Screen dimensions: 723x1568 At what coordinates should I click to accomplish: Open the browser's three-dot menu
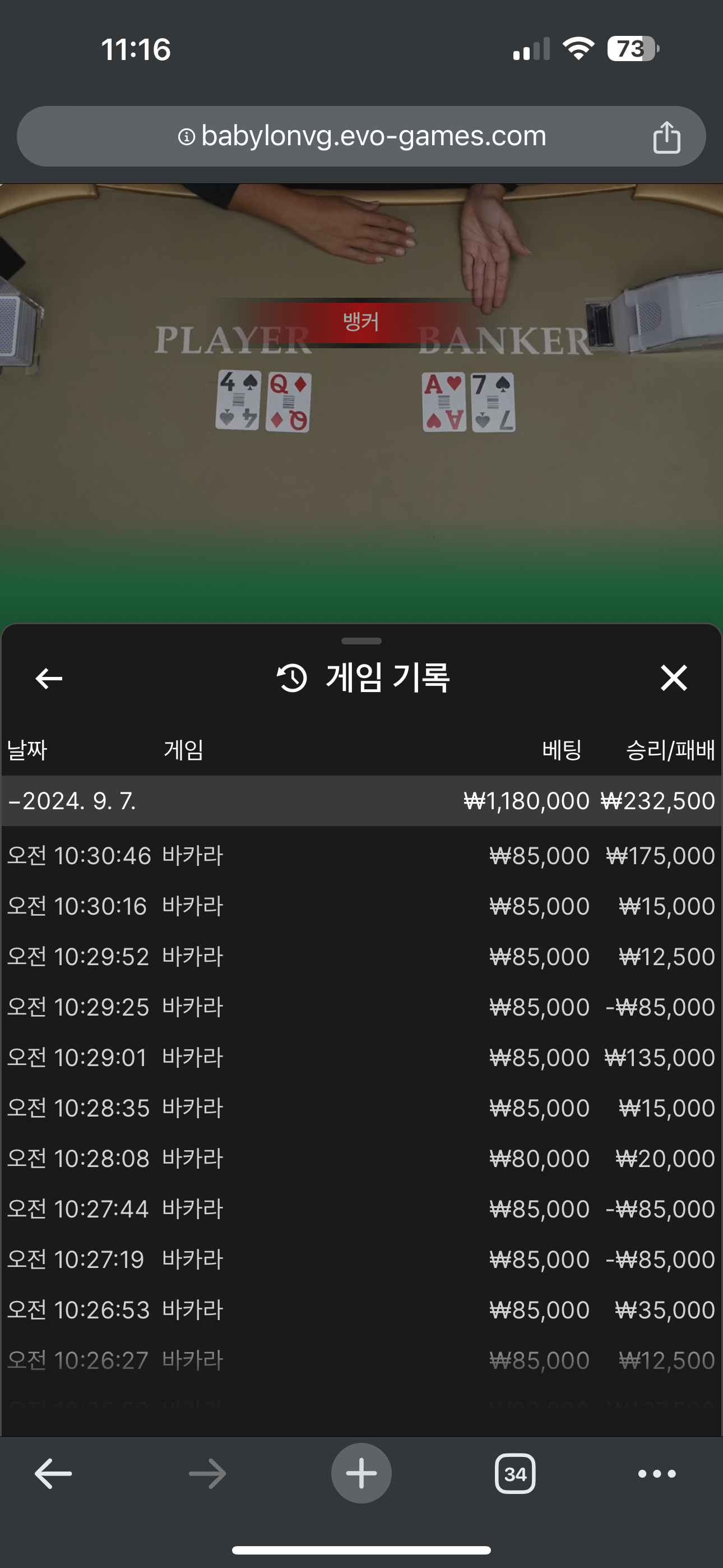point(657,1474)
